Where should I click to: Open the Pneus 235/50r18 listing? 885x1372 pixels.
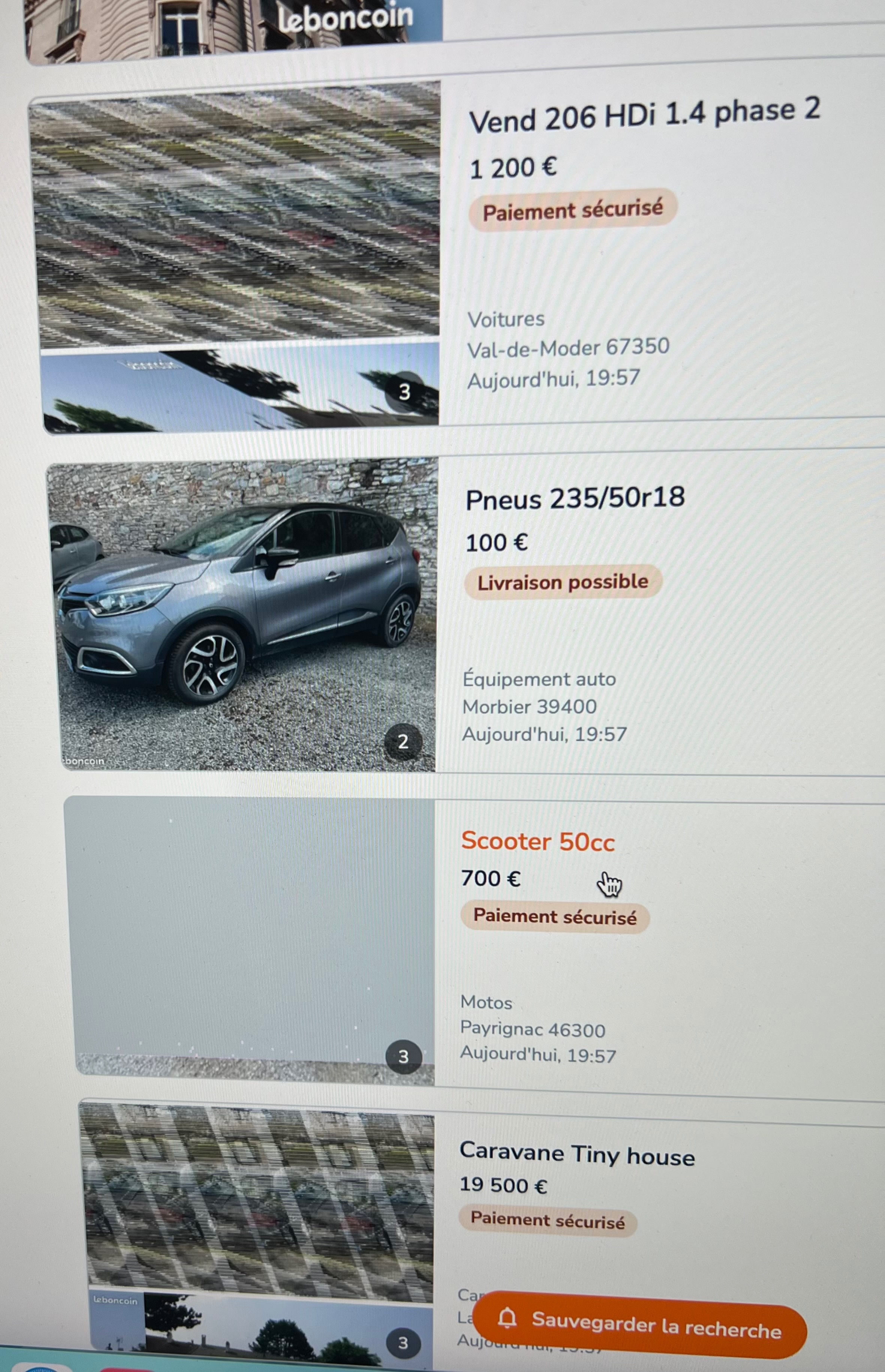(575, 498)
